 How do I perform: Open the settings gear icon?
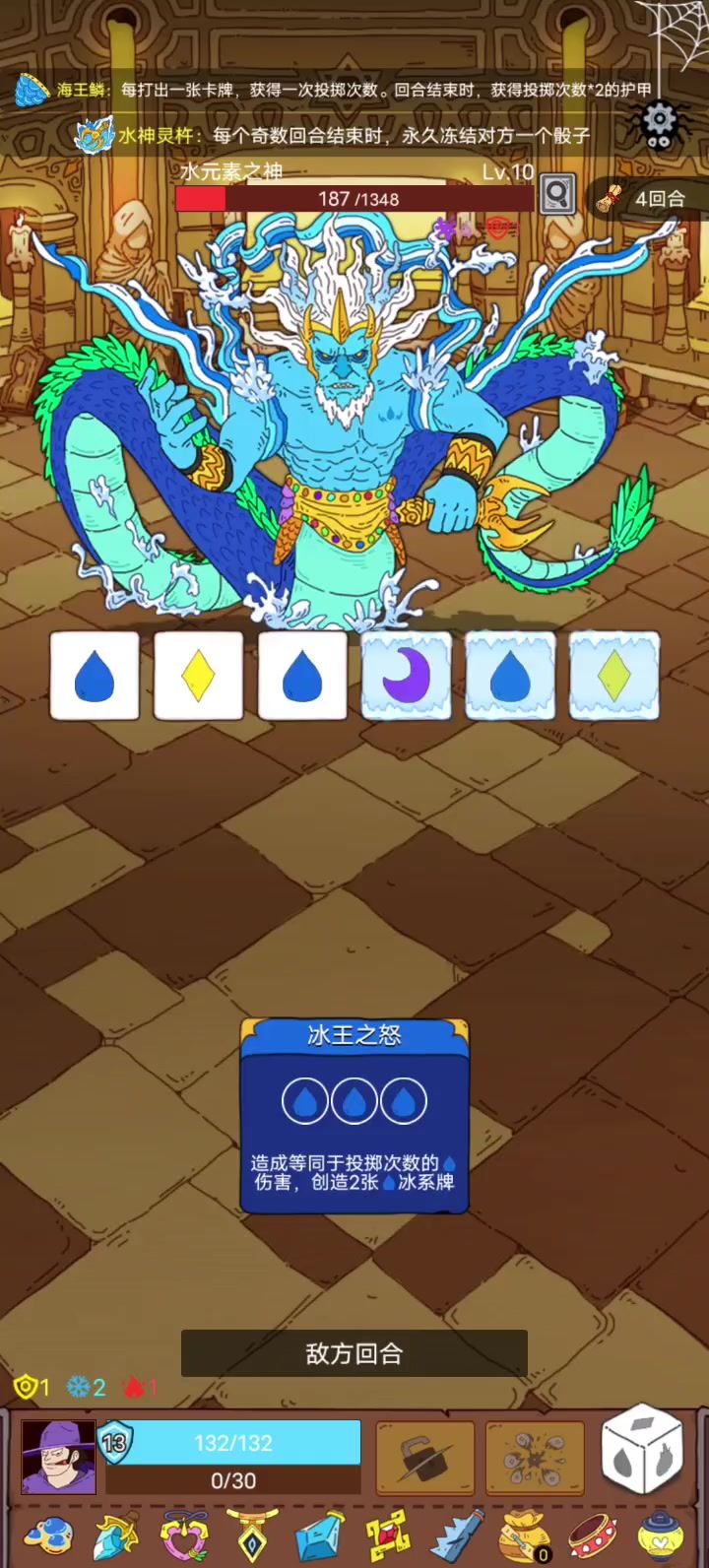659,122
